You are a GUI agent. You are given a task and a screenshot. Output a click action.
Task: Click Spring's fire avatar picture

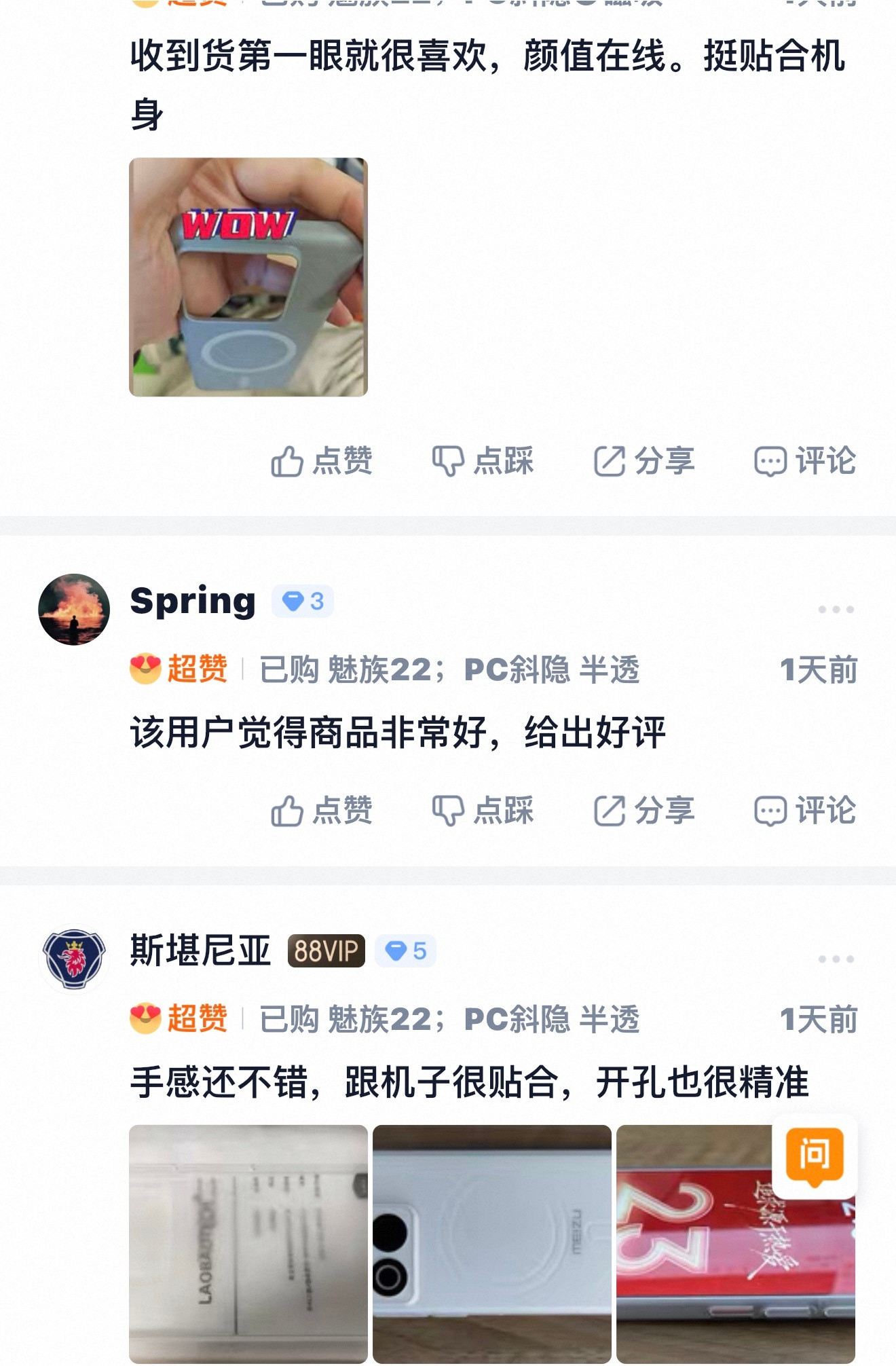[x=75, y=608]
